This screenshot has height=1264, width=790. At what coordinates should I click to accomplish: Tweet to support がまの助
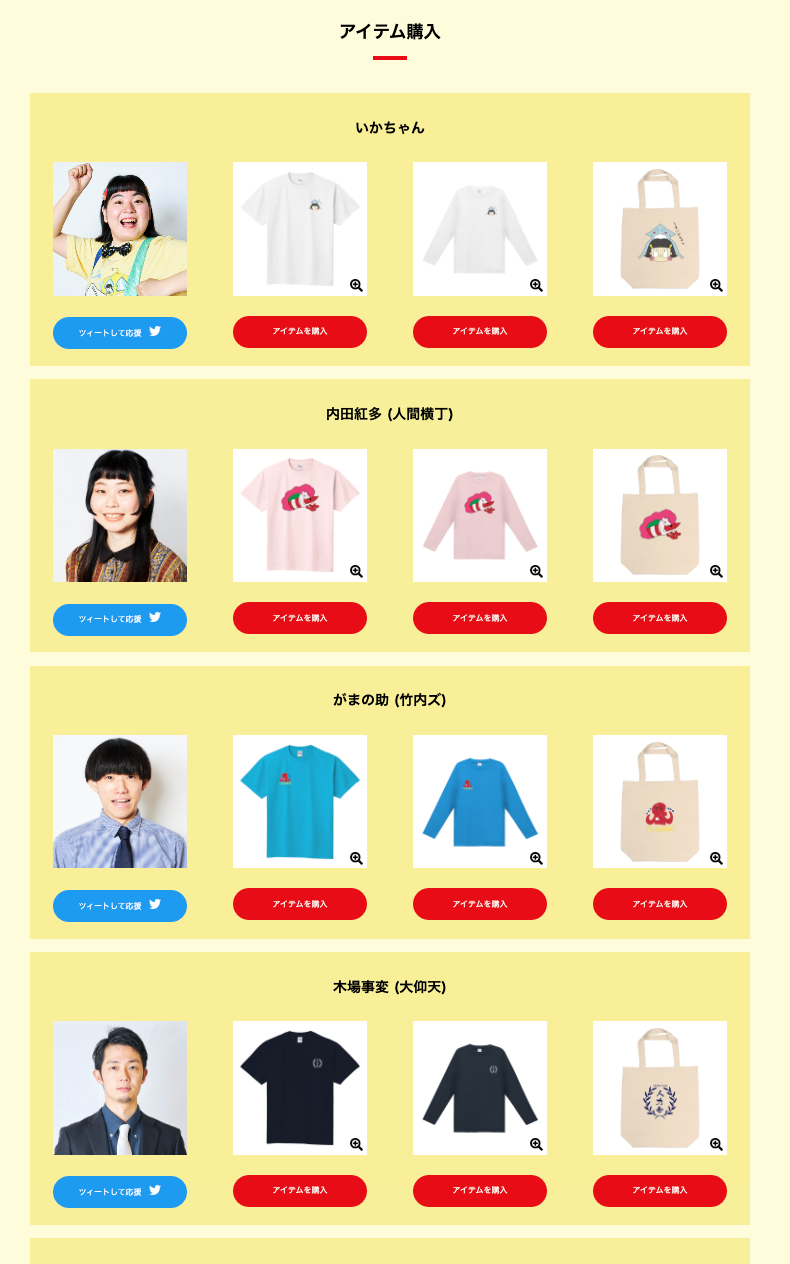[120, 905]
